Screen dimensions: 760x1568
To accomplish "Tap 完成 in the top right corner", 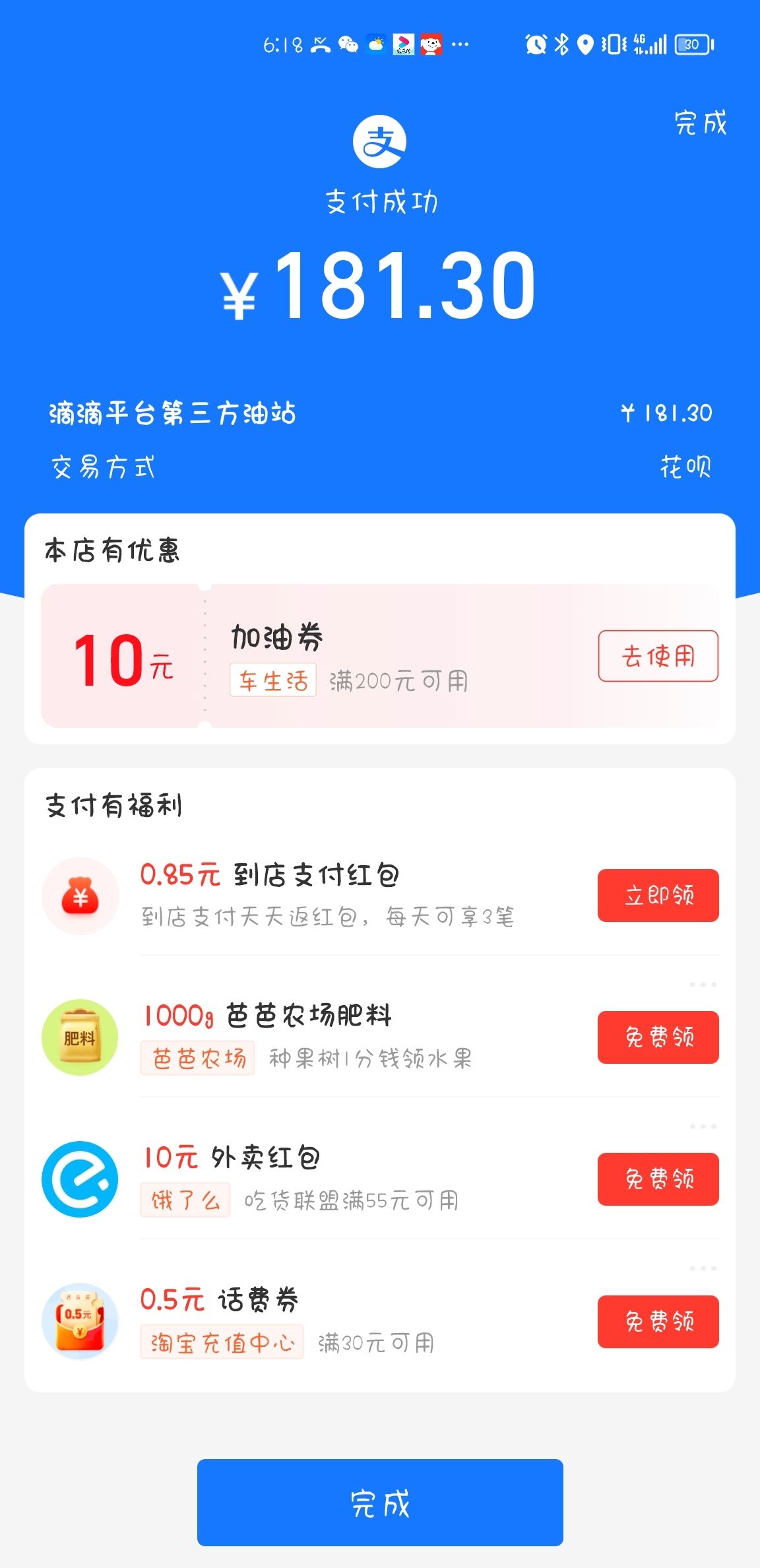I will [x=700, y=123].
